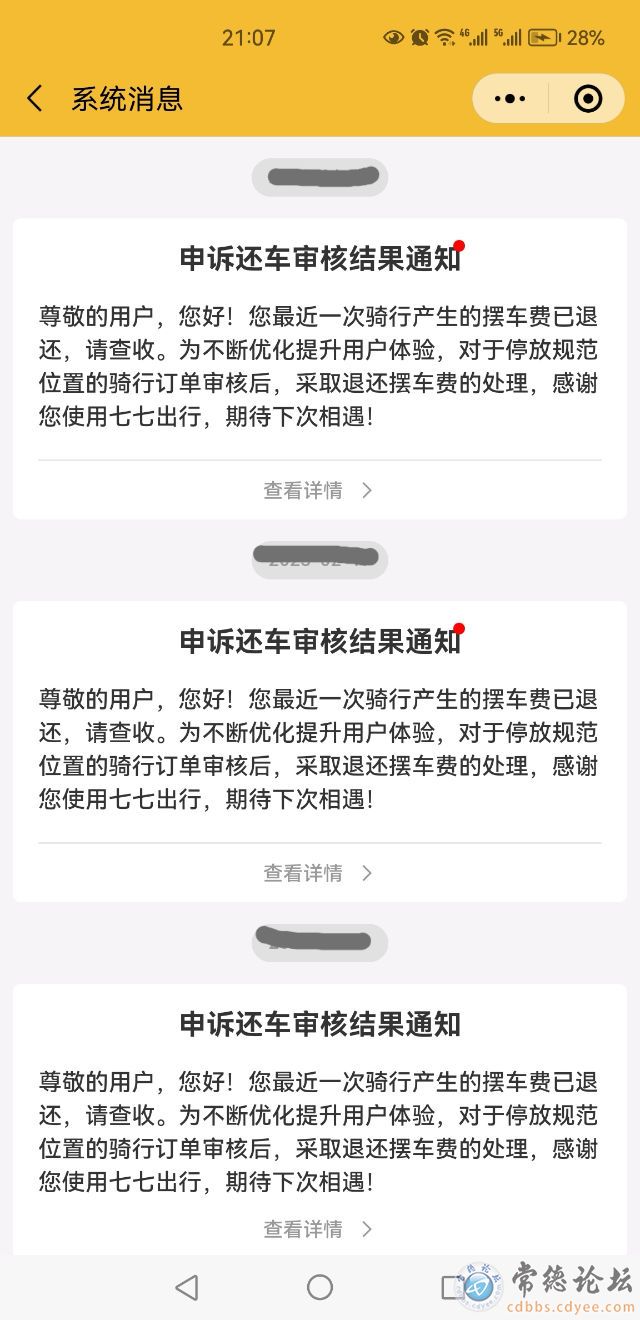Tap the system home button
The image size is (640, 1320).
coord(320,1287)
